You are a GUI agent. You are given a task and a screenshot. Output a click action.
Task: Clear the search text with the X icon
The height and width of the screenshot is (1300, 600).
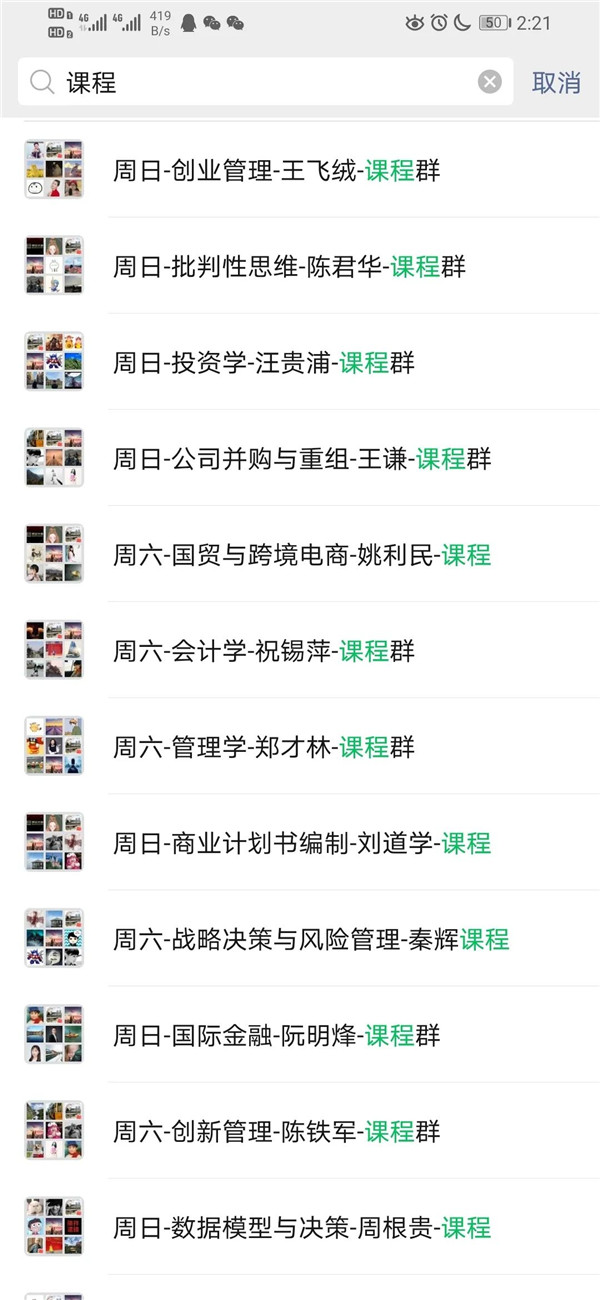pyautogui.click(x=489, y=82)
